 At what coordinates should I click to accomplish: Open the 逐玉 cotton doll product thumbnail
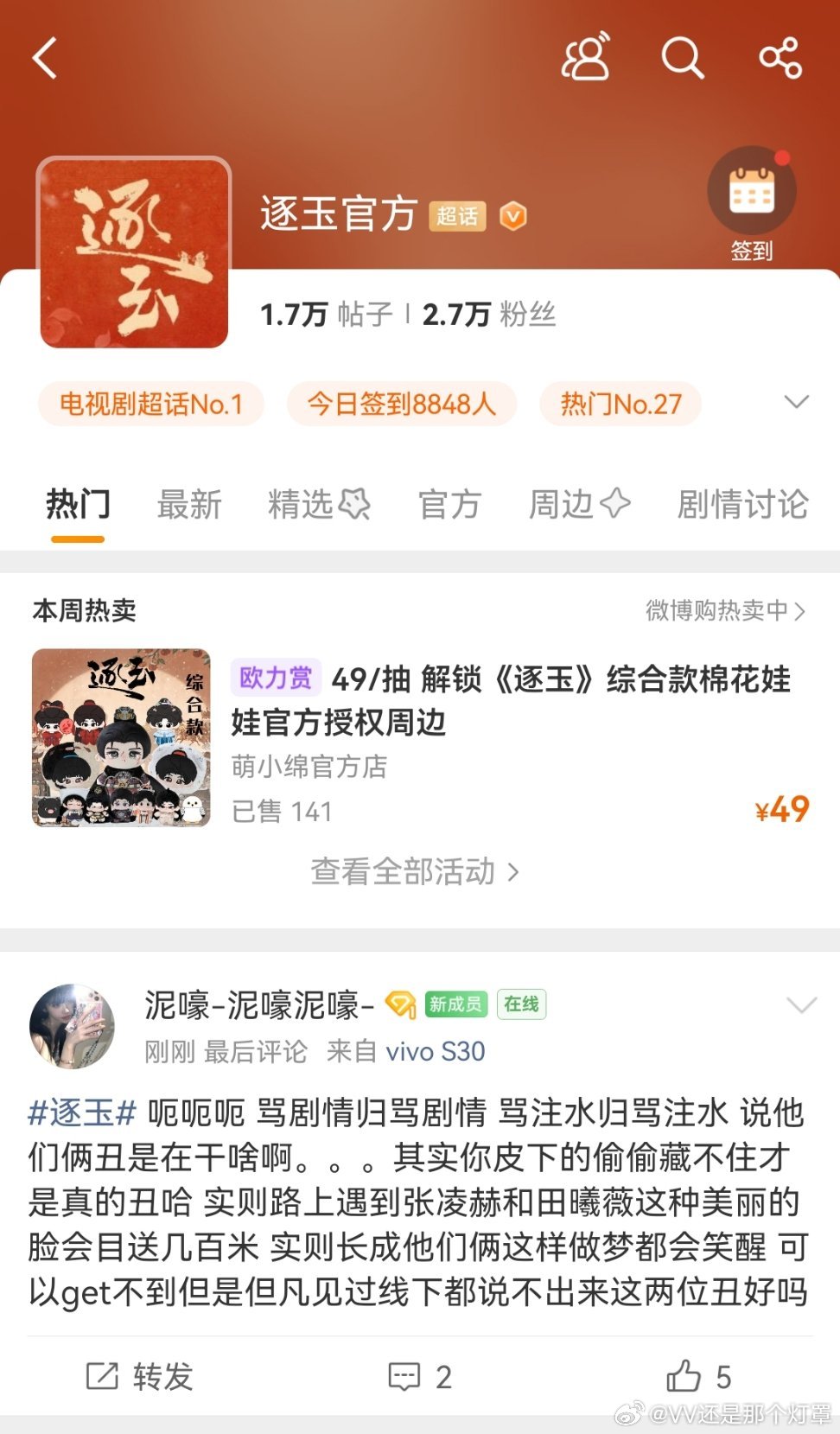pos(122,736)
